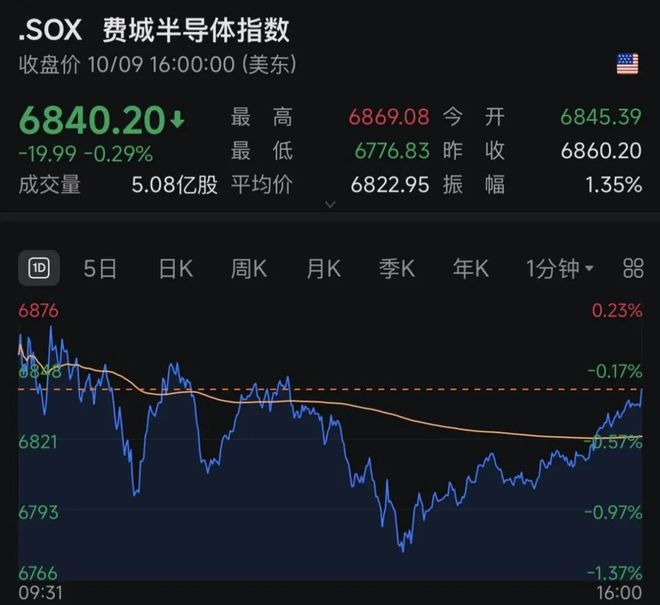This screenshot has height=605, width=660.
Task: Open the 月K chart view
Action: 323,268
